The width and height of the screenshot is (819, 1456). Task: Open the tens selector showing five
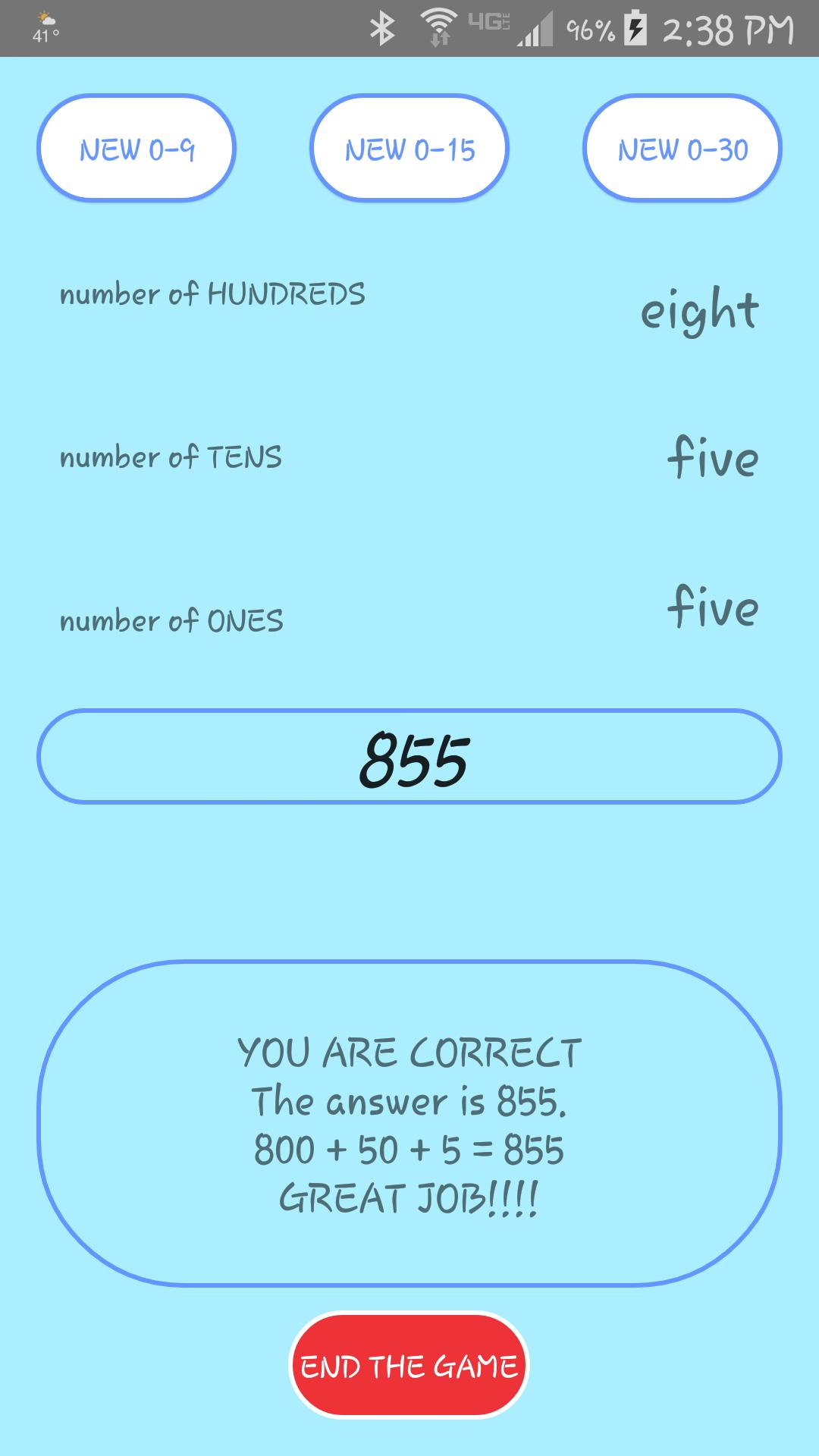click(711, 458)
